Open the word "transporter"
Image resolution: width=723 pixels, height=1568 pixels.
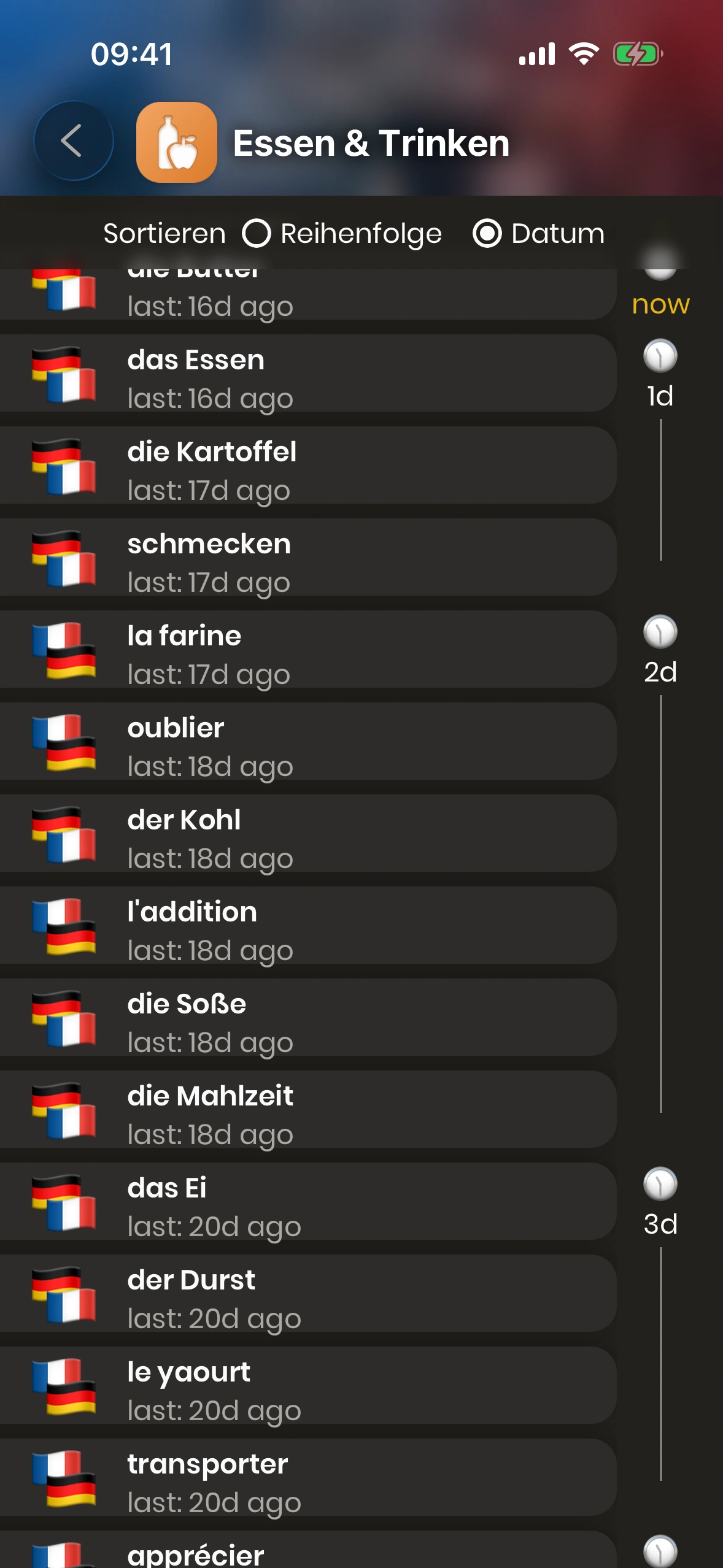coord(307,1478)
